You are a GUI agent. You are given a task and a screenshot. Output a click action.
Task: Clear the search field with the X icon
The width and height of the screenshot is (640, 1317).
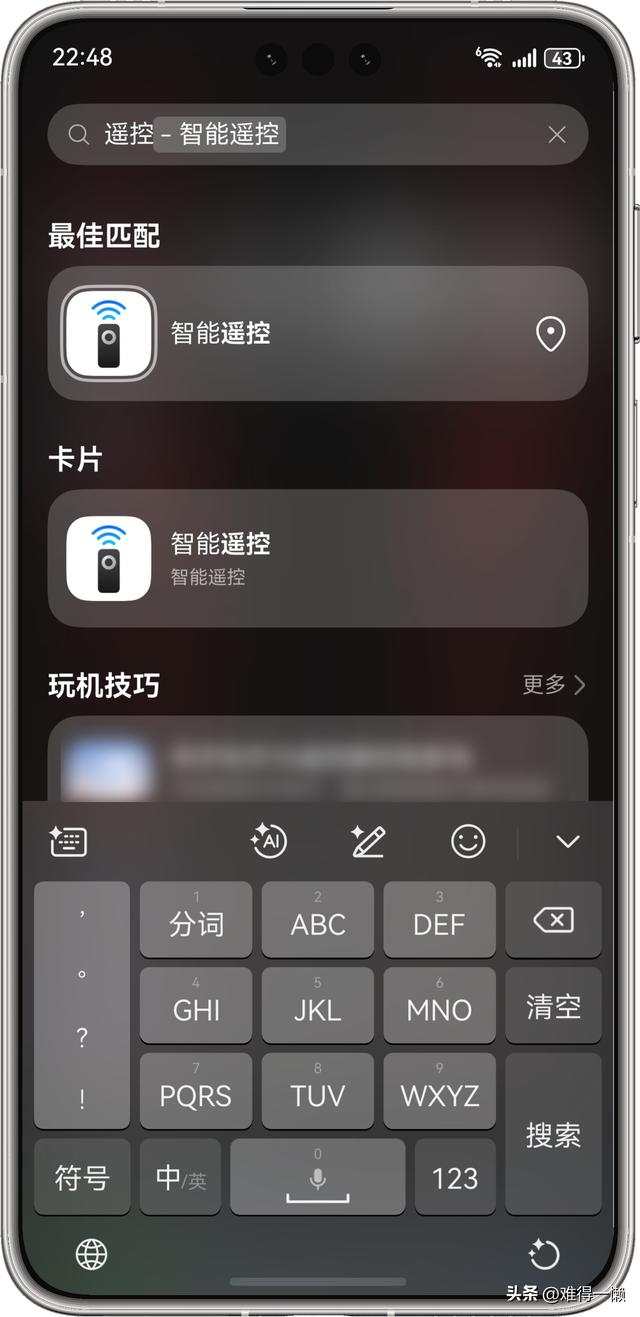(557, 134)
